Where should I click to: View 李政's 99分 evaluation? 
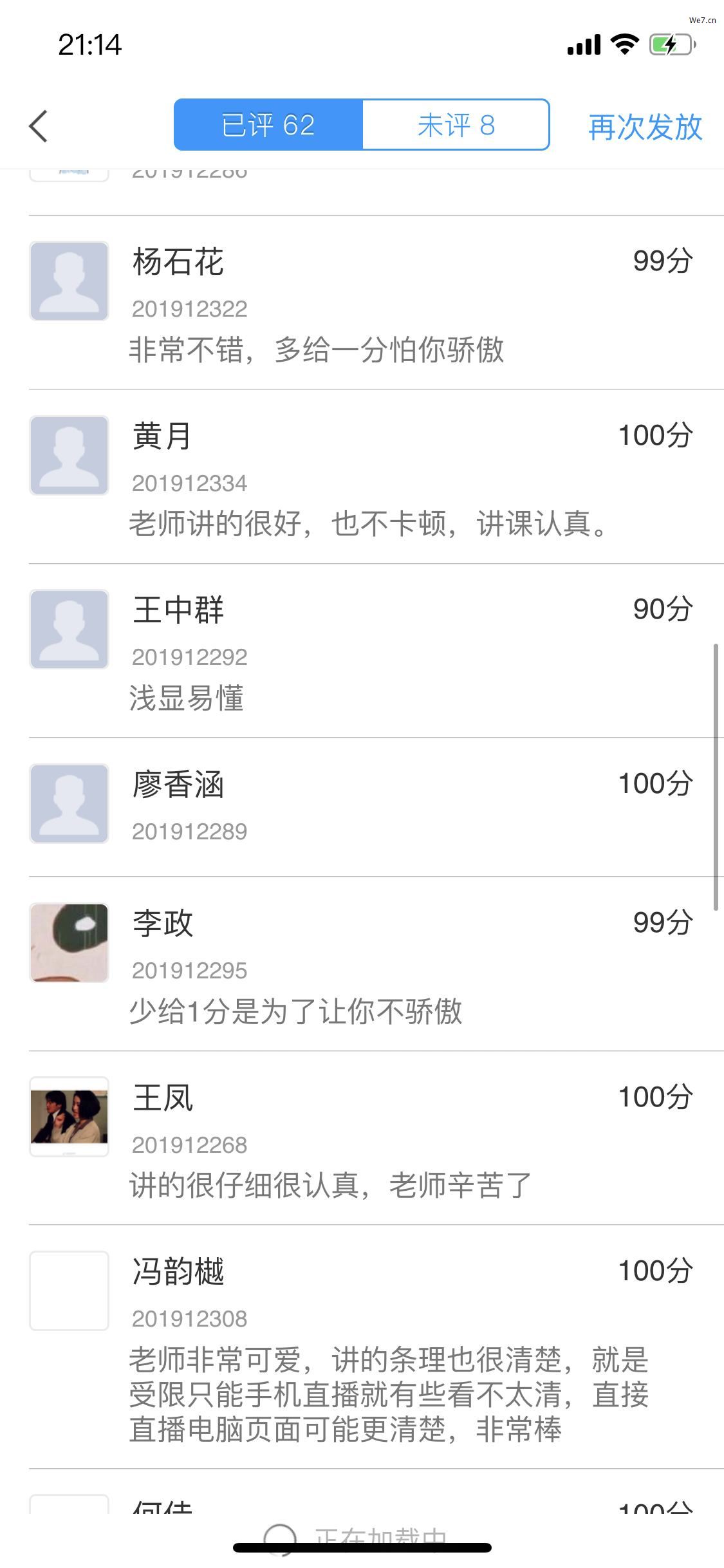click(x=376, y=964)
